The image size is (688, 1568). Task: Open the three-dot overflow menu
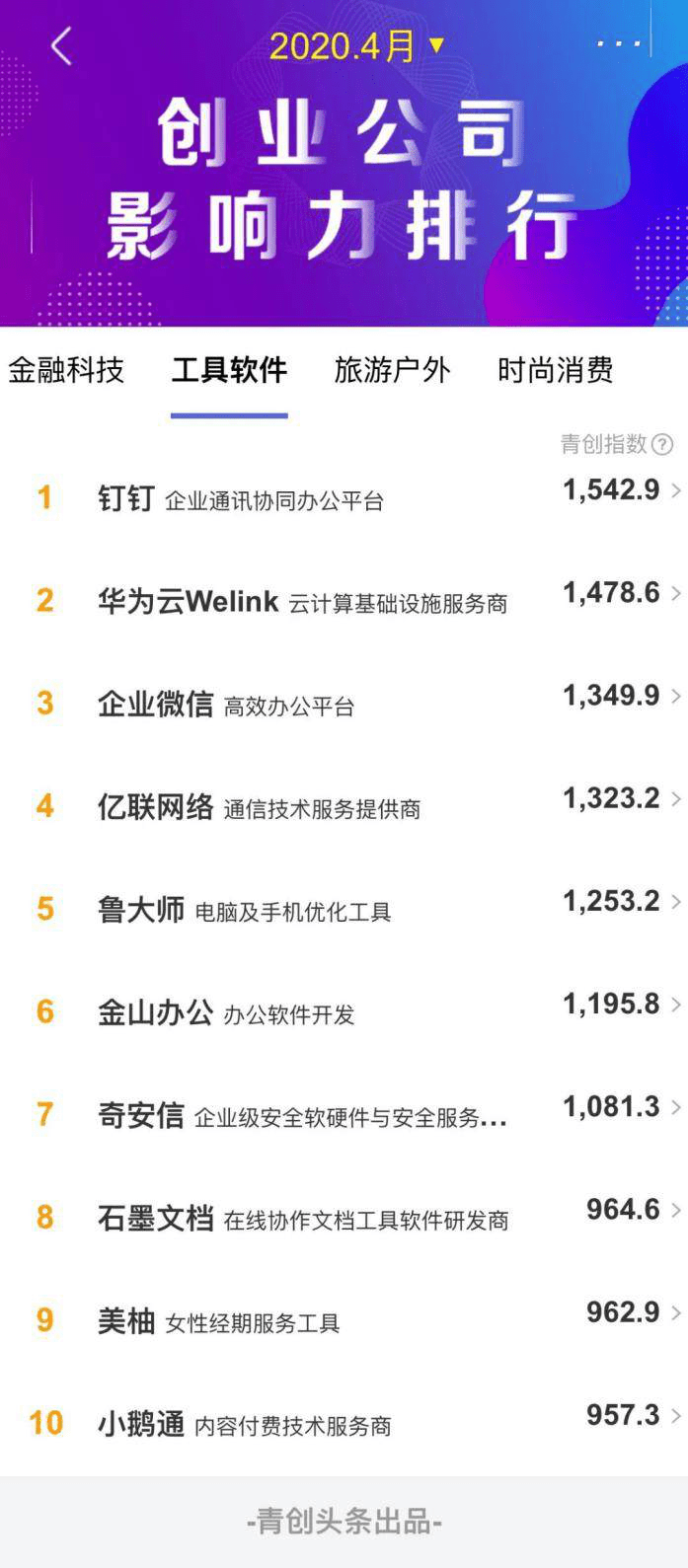click(x=619, y=44)
